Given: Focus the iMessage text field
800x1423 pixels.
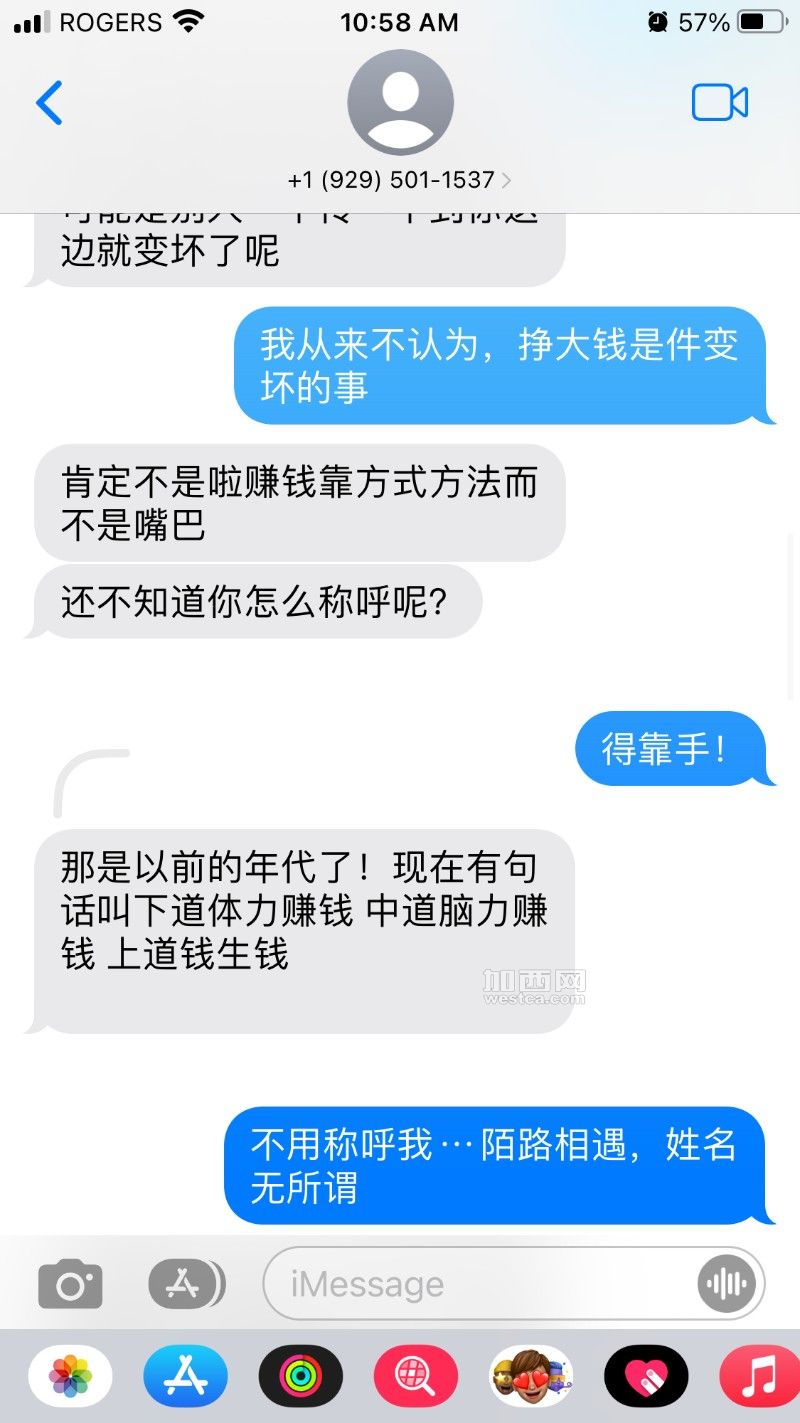Looking at the screenshot, I should coord(480,1284).
